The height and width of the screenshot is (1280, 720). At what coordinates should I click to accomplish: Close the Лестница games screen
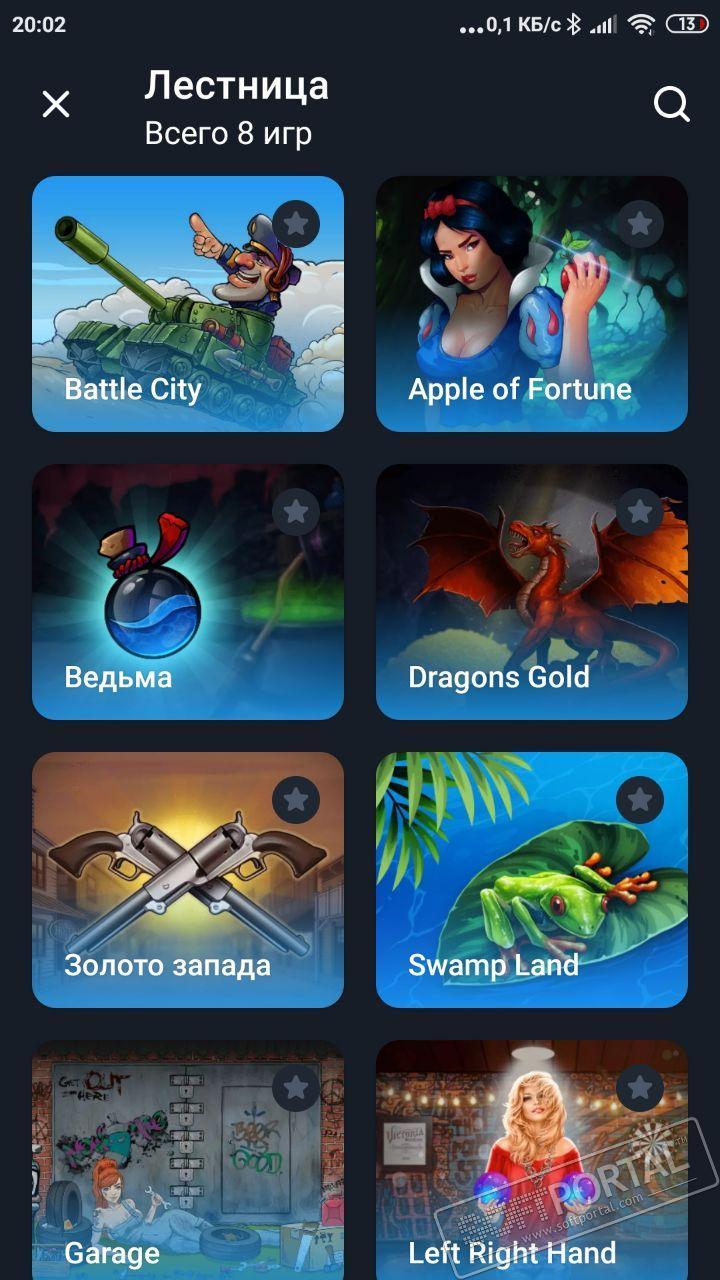click(56, 104)
